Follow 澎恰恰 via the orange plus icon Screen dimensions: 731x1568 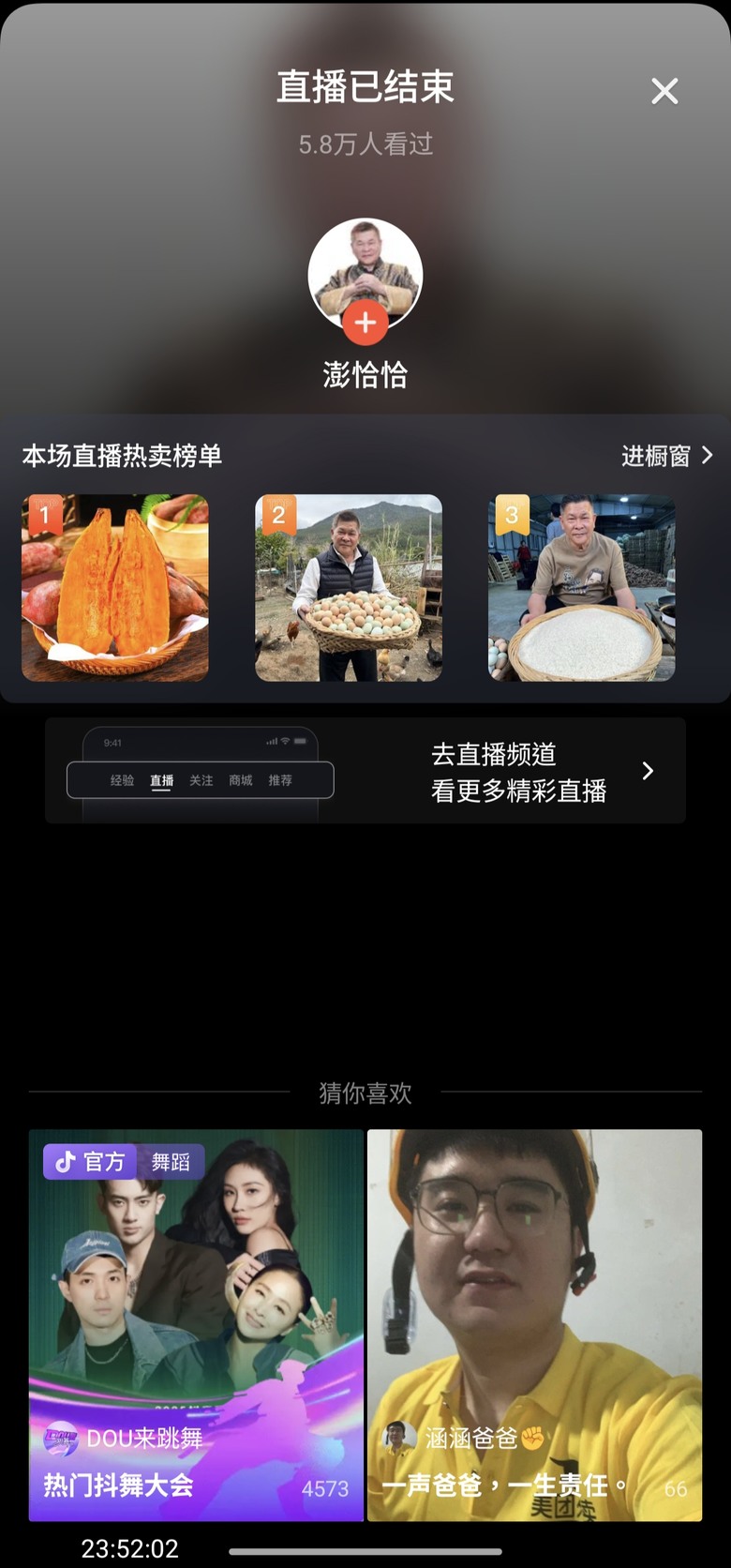click(x=365, y=324)
